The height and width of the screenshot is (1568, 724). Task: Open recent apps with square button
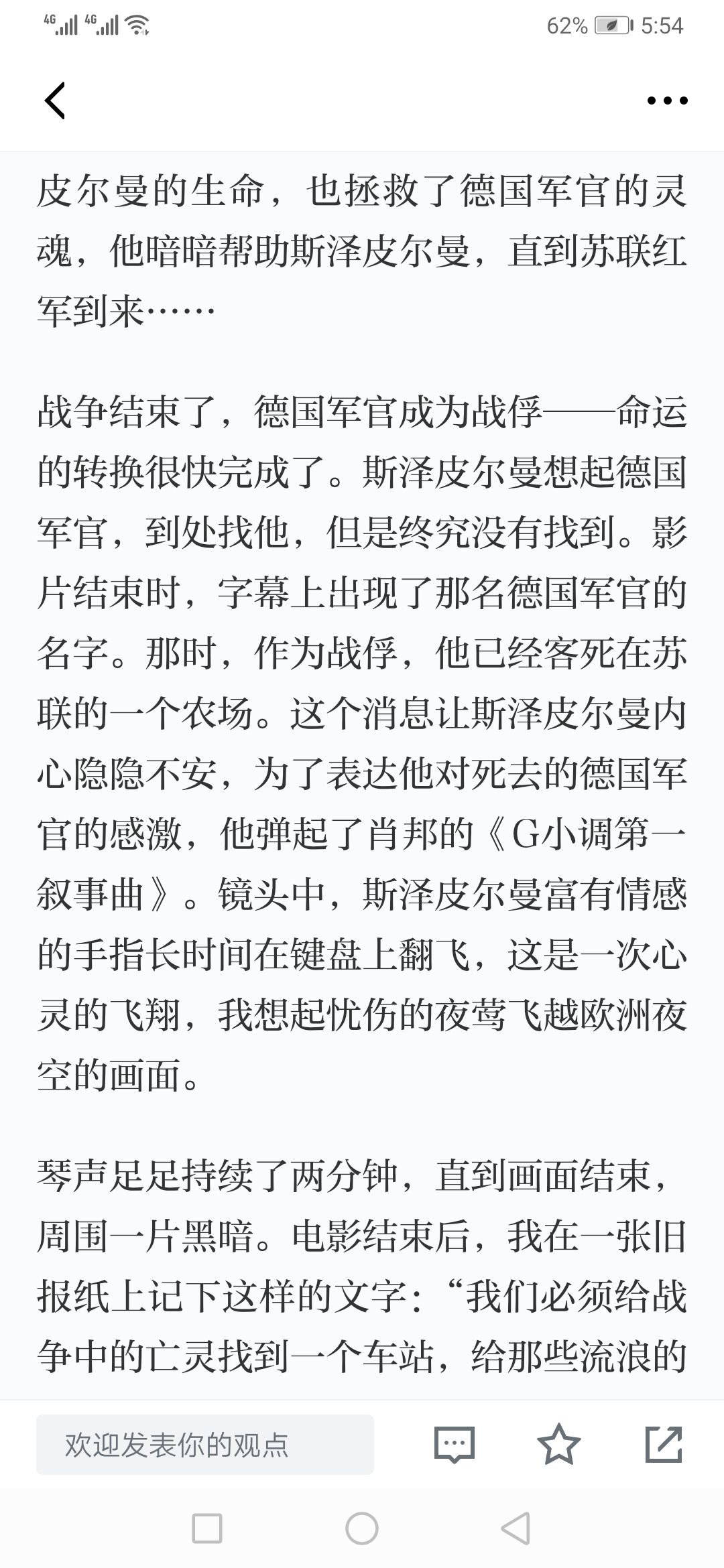pyautogui.click(x=207, y=1529)
